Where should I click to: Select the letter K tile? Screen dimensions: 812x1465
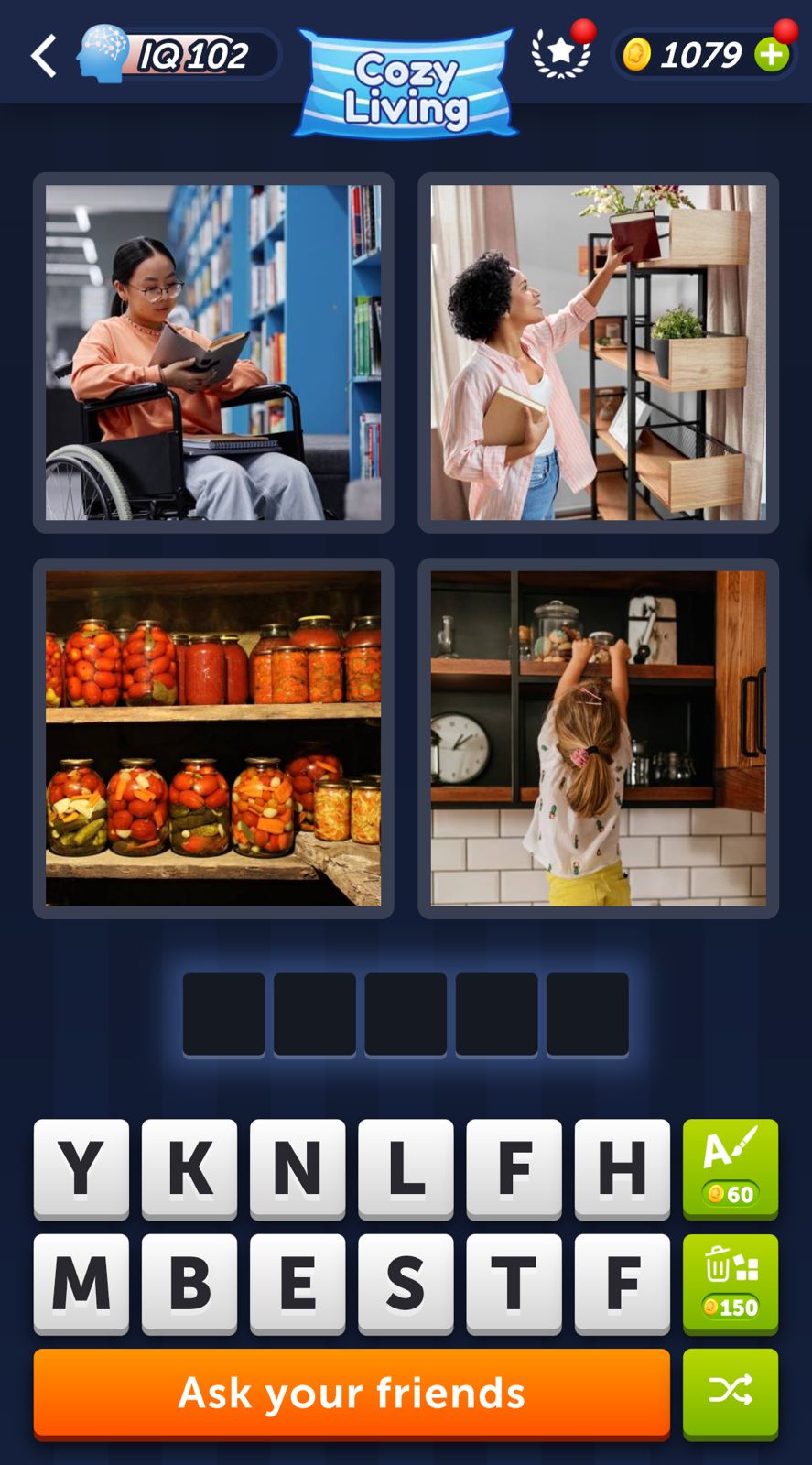click(x=189, y=1168)
